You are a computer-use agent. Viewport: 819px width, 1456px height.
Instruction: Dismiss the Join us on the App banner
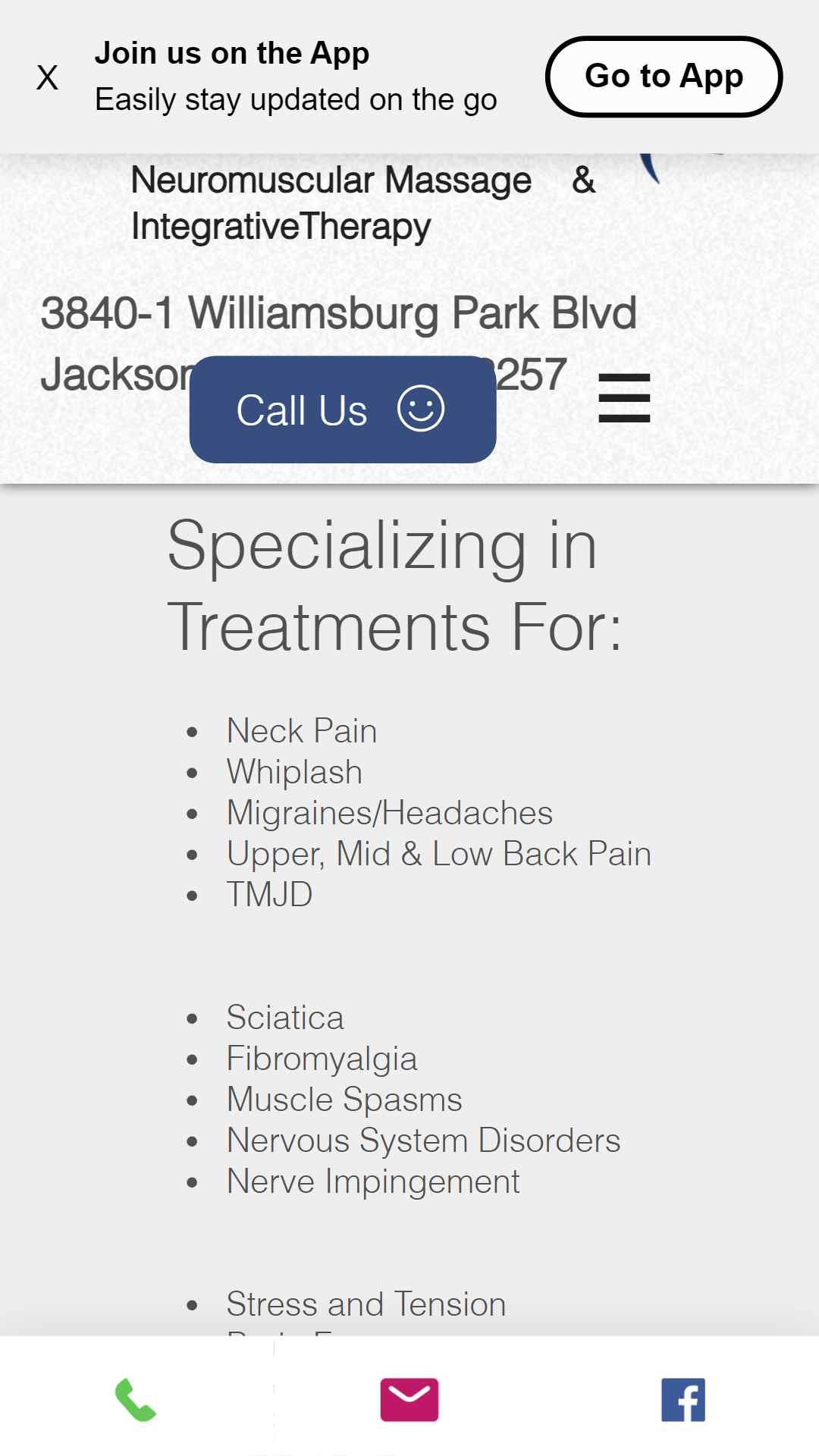point(47,77)
